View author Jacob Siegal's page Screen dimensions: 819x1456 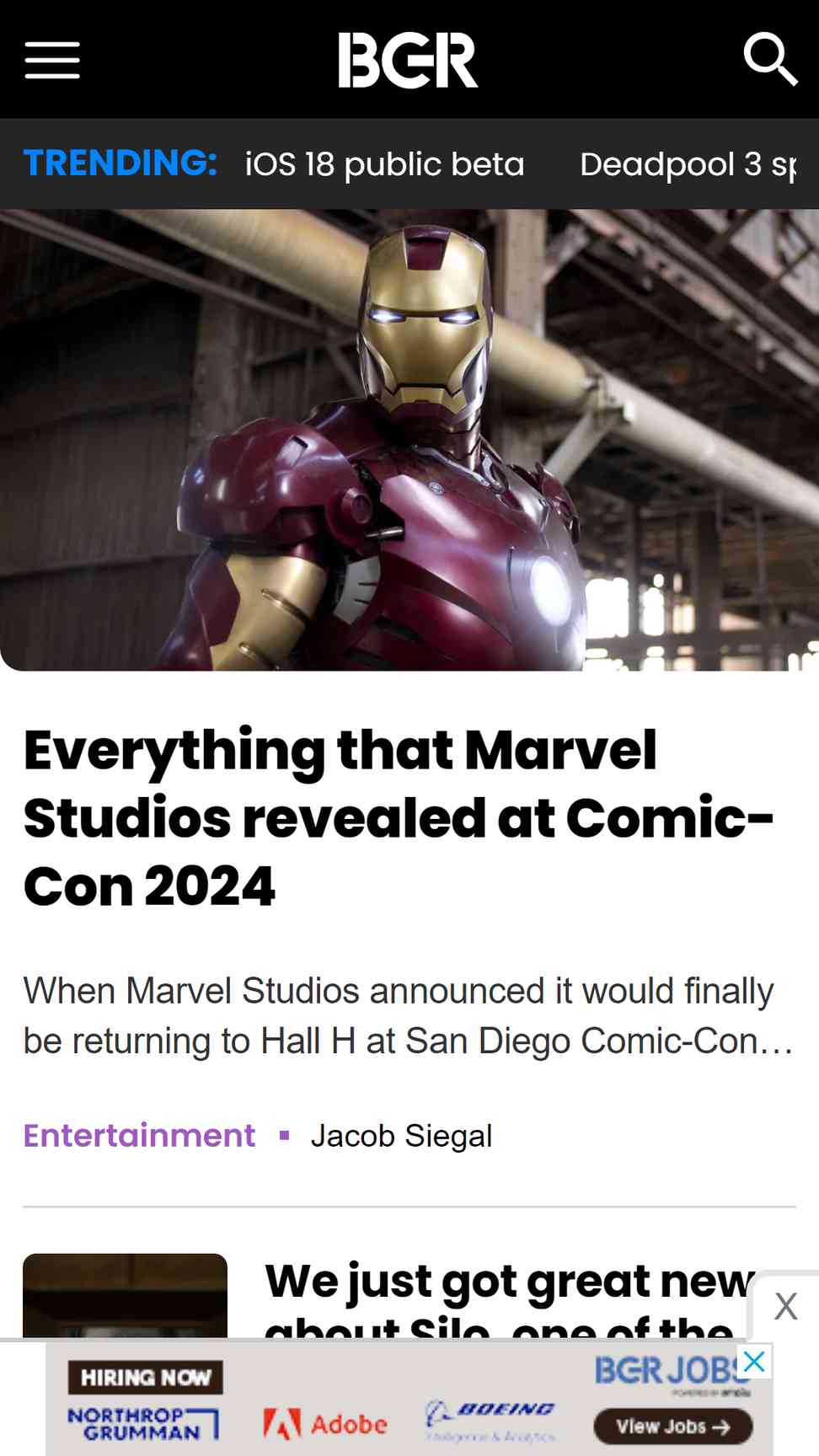401,1136
